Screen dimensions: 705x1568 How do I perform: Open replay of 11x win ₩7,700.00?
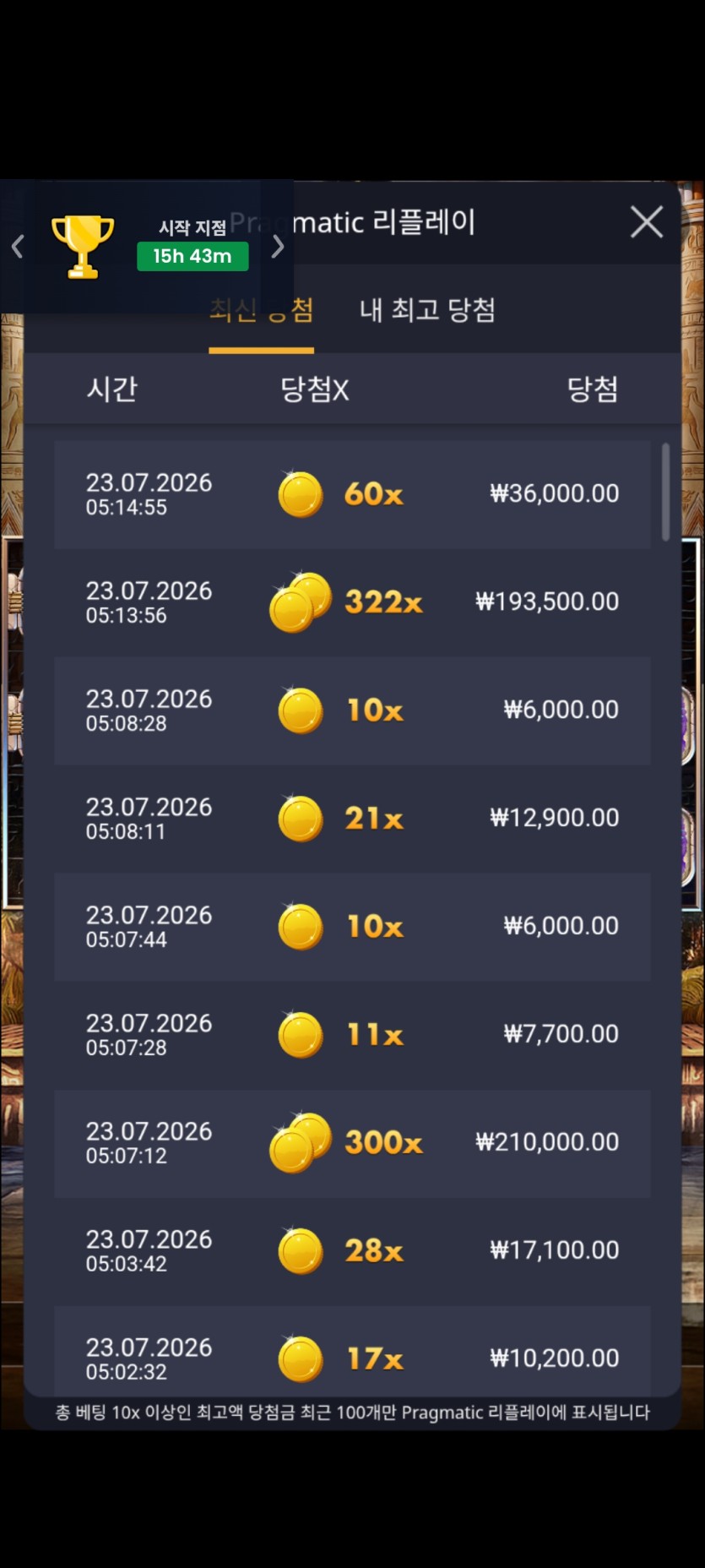pyautogui.click(x=352, y=1035)
